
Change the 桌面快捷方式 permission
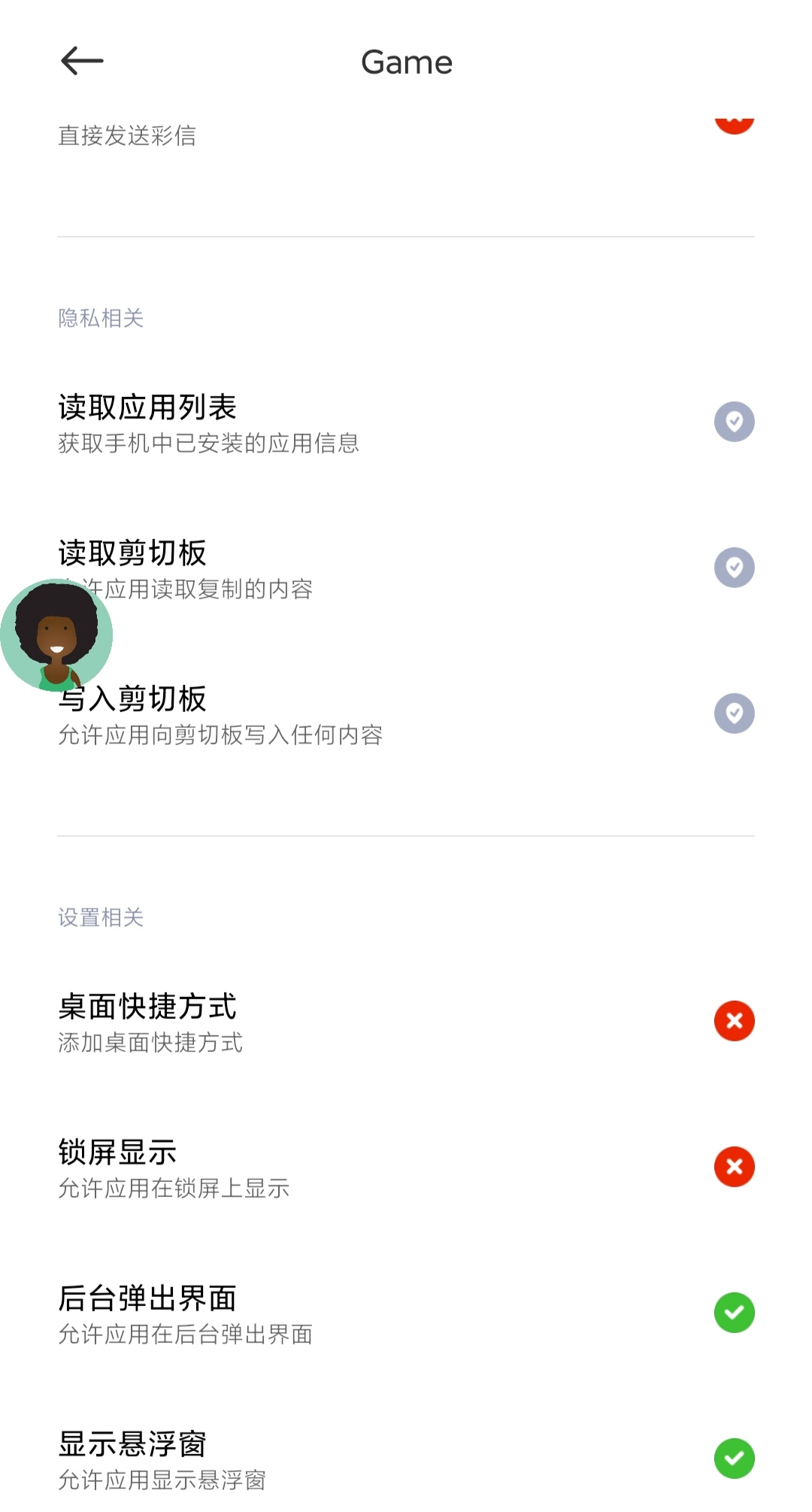click(x=734, y=1021)
